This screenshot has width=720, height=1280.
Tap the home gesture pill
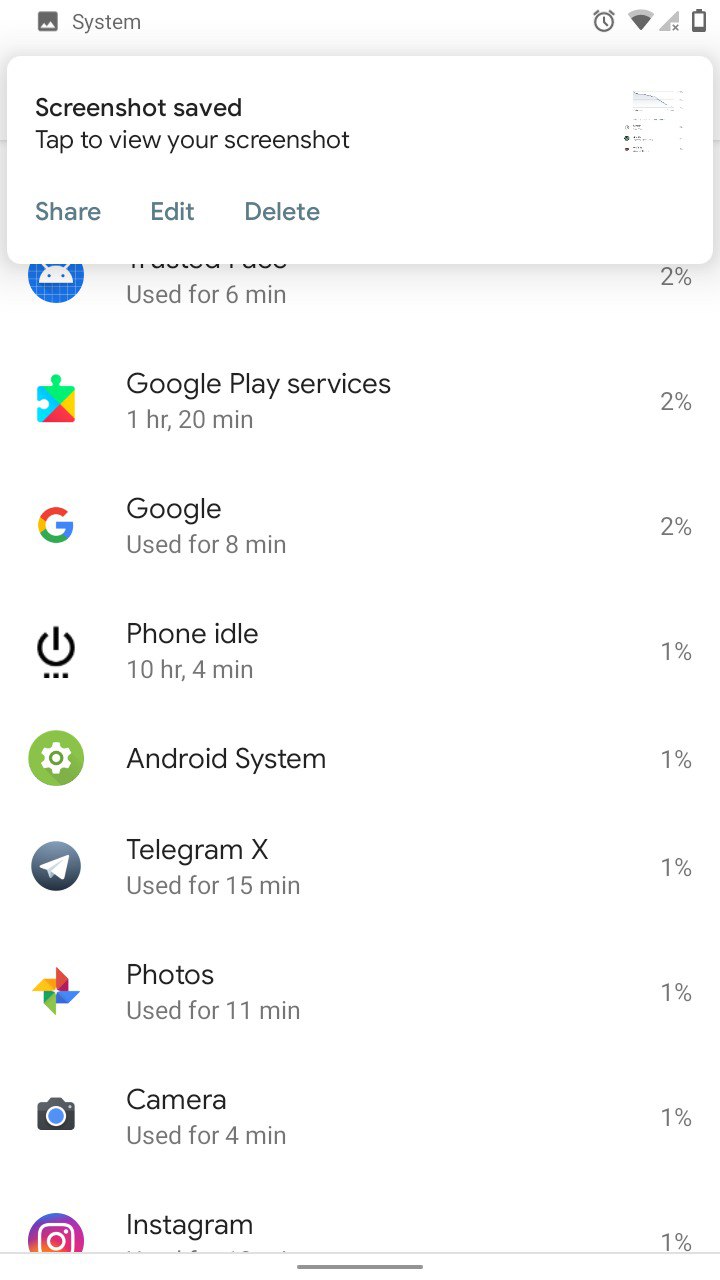point(360,1267)
